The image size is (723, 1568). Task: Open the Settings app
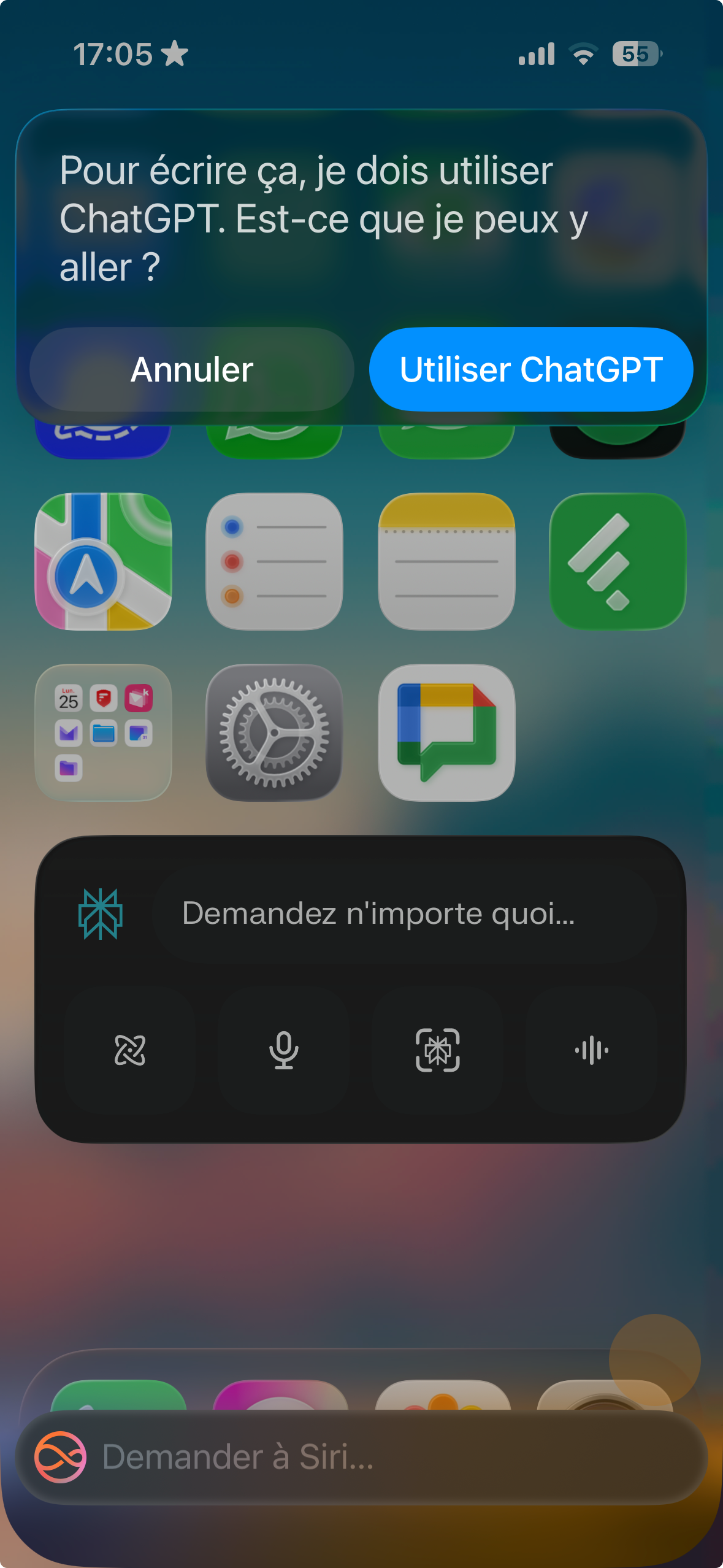click(x=274, y=732)
